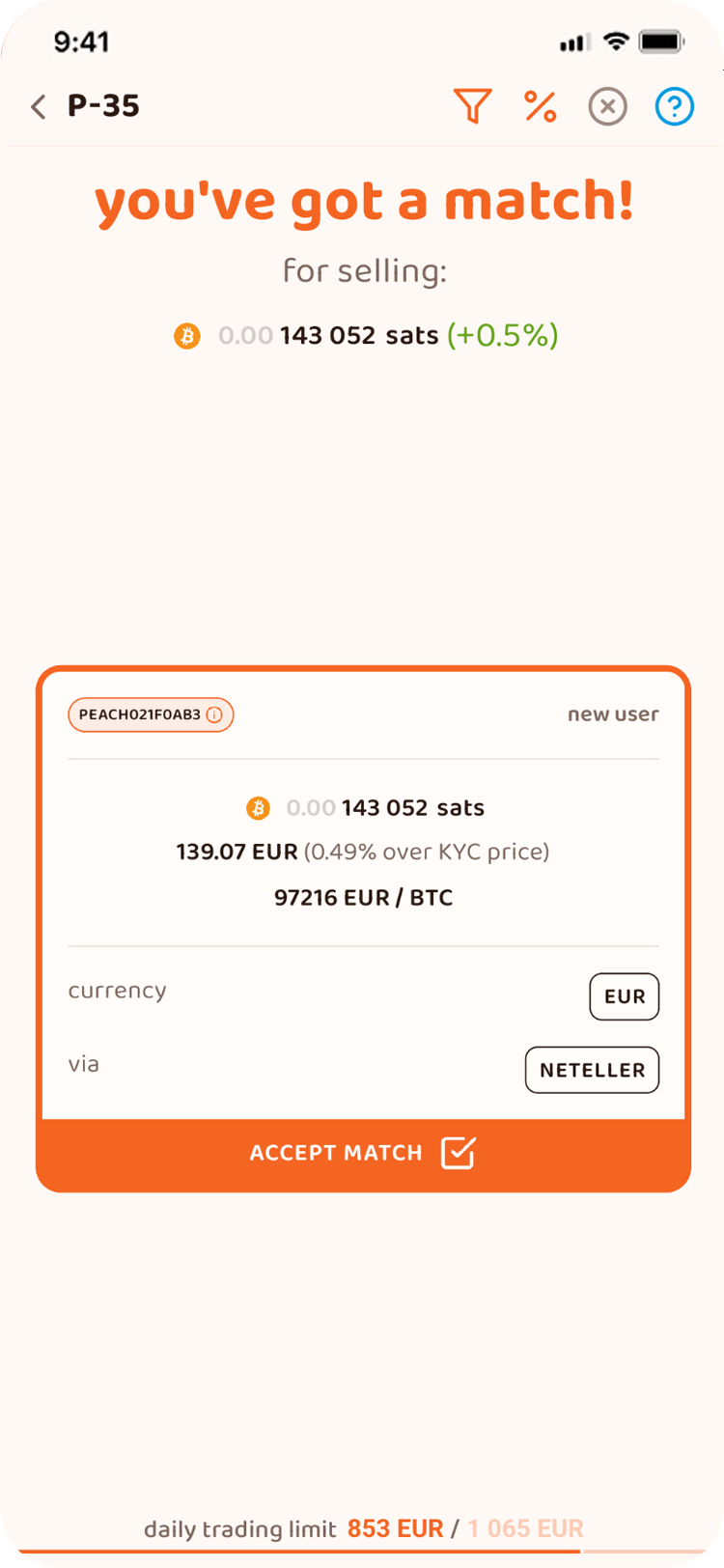Image resolution: width=724 pixels, height=1568 pixels.
Task: Go back from offer P-35
Action: [x=39, y=106]
